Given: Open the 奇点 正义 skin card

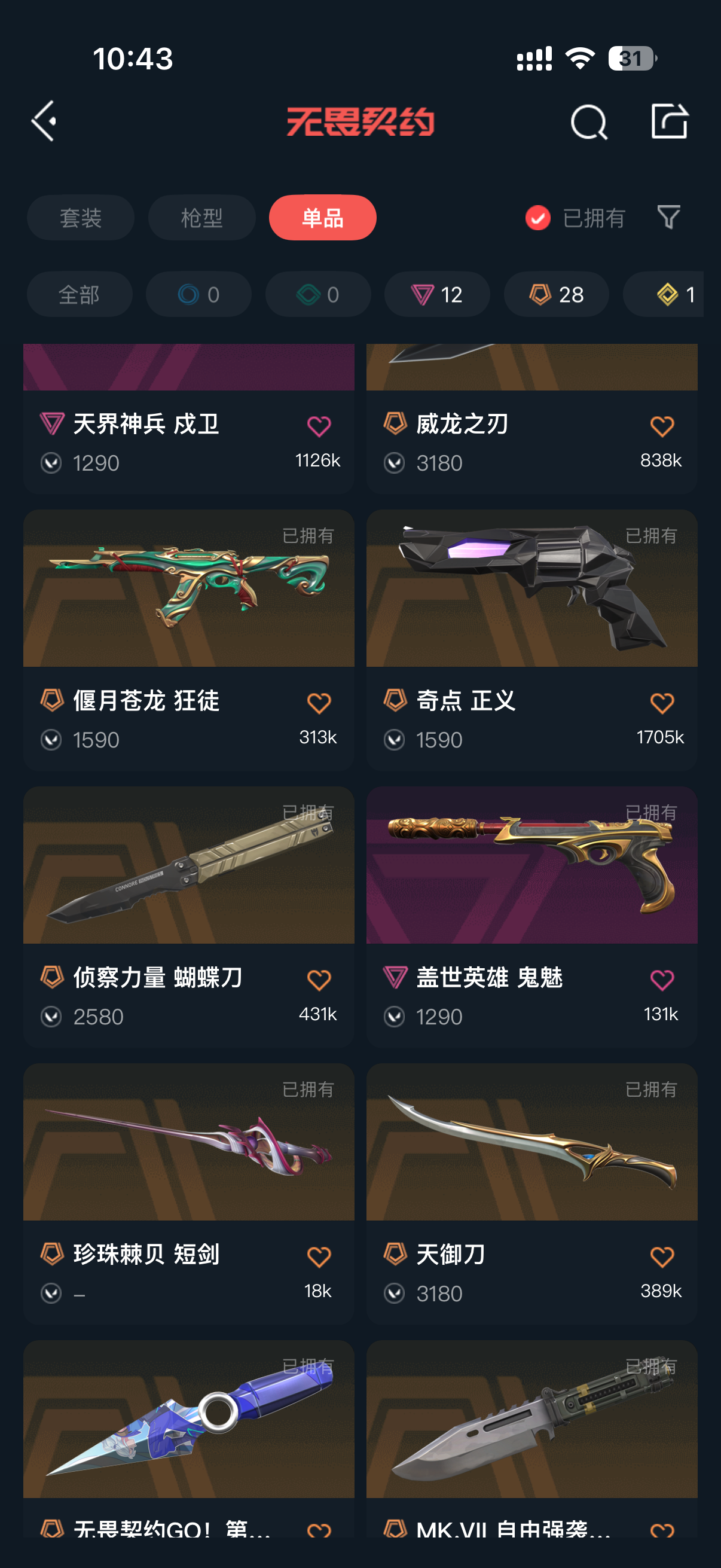Looking at the screenshot, I should pos(531,640).
